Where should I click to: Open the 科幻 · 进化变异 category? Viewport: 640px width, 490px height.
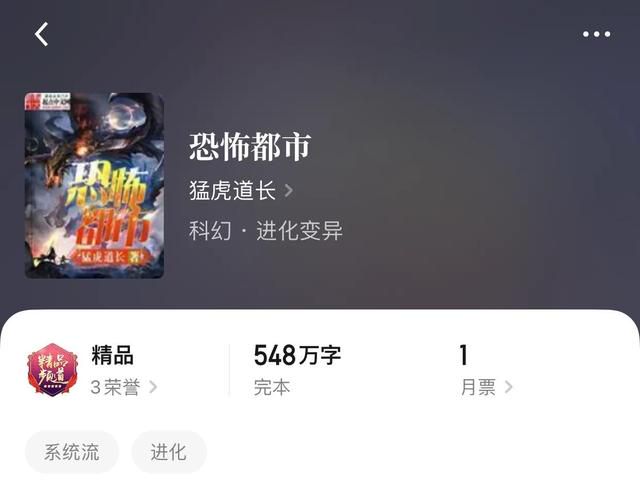coord(266,231)
